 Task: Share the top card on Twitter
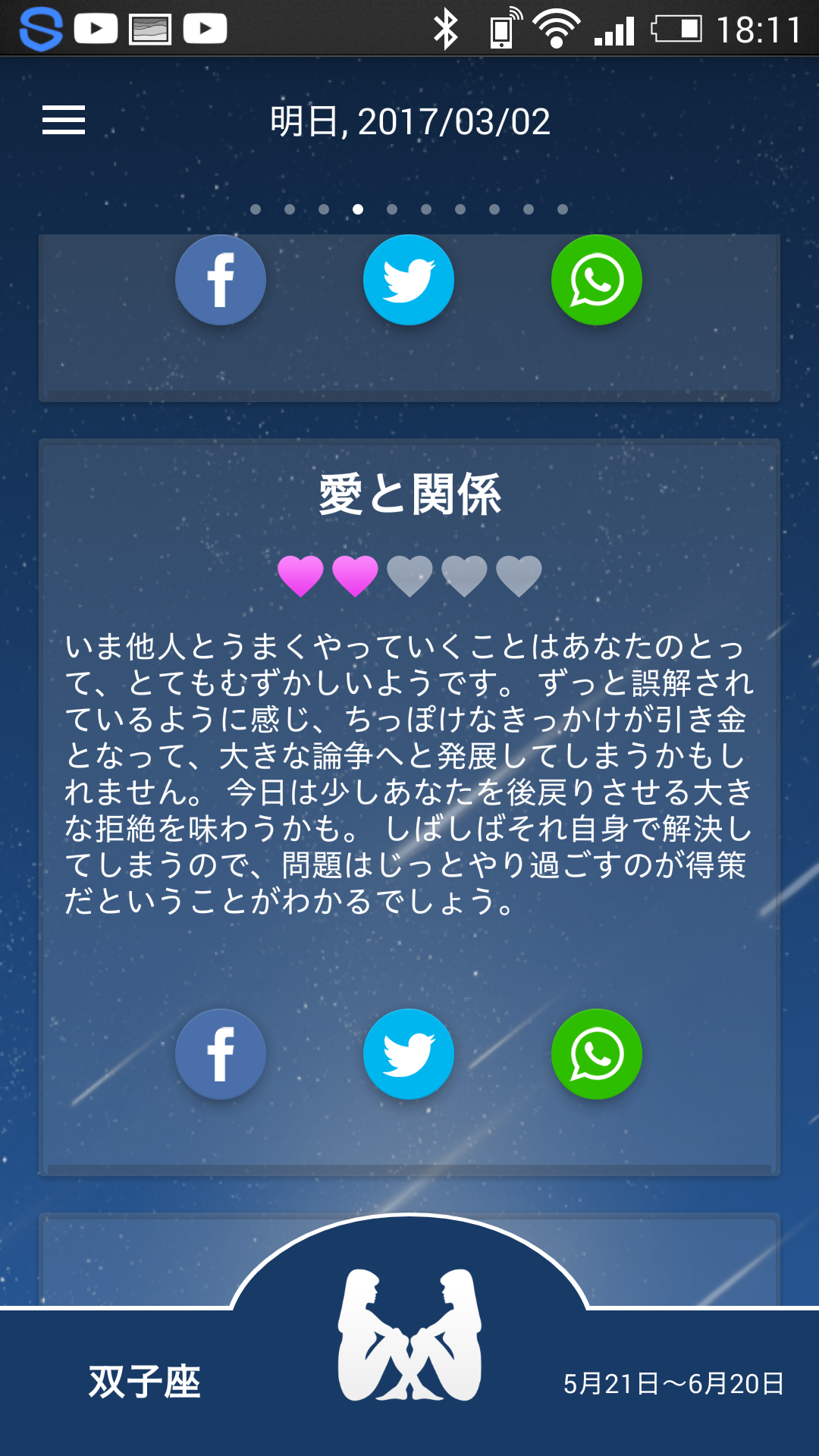point(409,280)
